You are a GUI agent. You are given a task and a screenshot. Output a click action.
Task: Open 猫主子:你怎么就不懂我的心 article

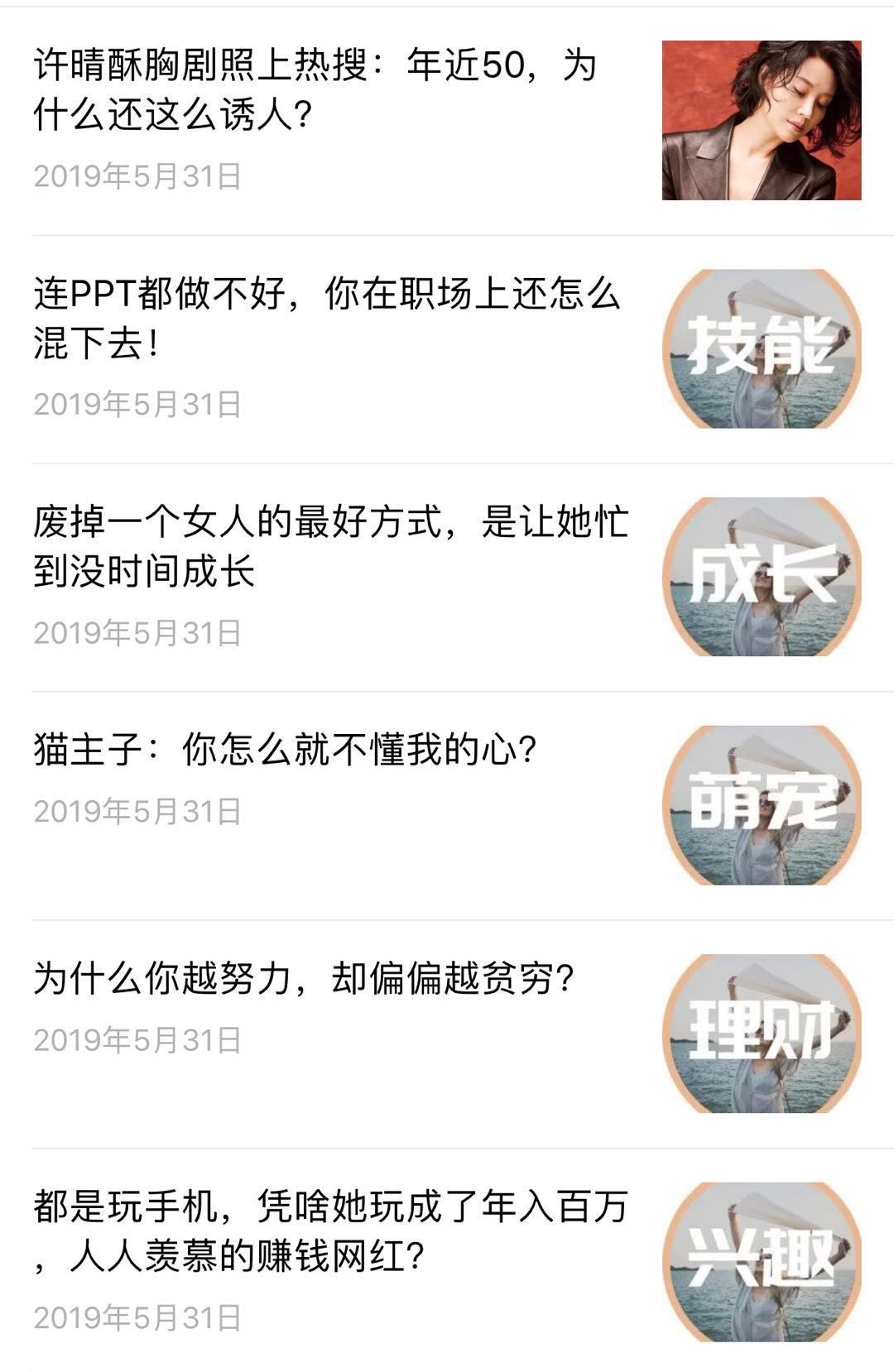[x=286, y=750]
